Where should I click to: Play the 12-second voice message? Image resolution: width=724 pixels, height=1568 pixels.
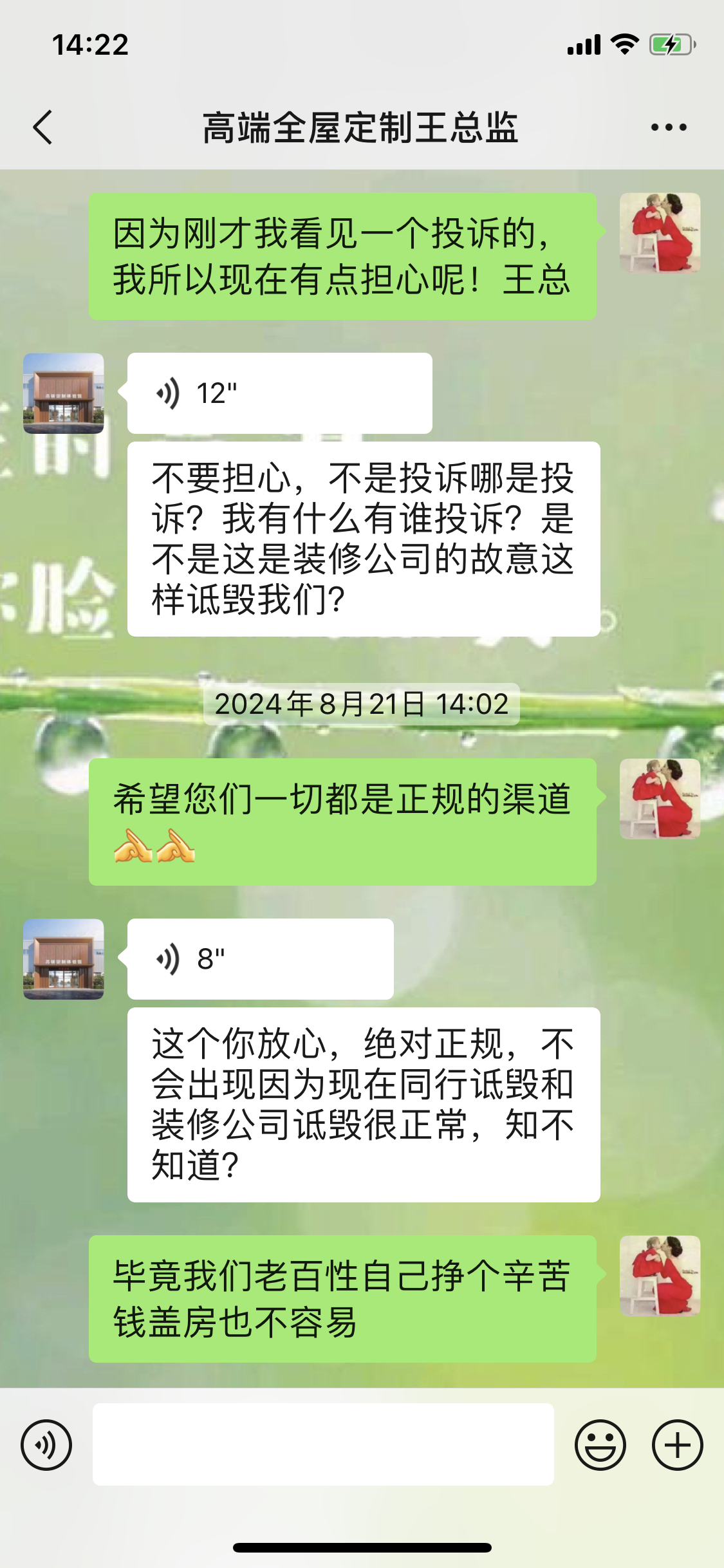(x=279, y=393)
